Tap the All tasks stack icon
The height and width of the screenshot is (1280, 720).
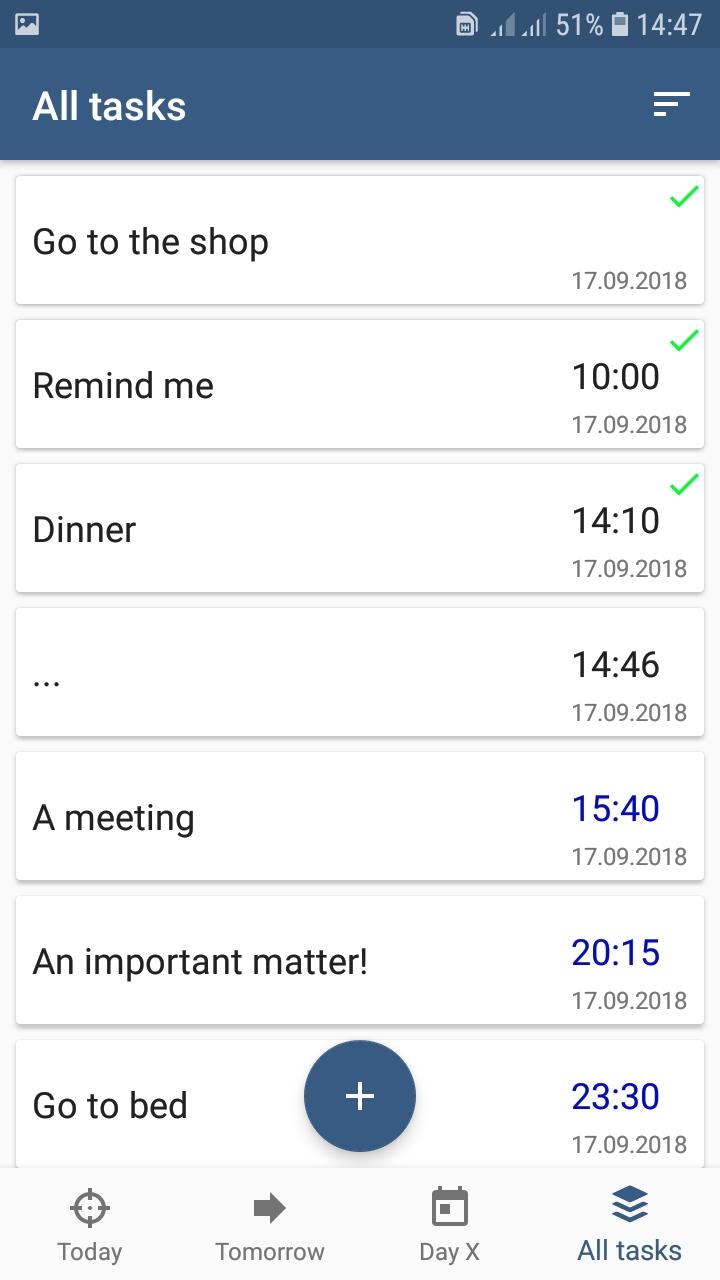tap(629, 1204)
